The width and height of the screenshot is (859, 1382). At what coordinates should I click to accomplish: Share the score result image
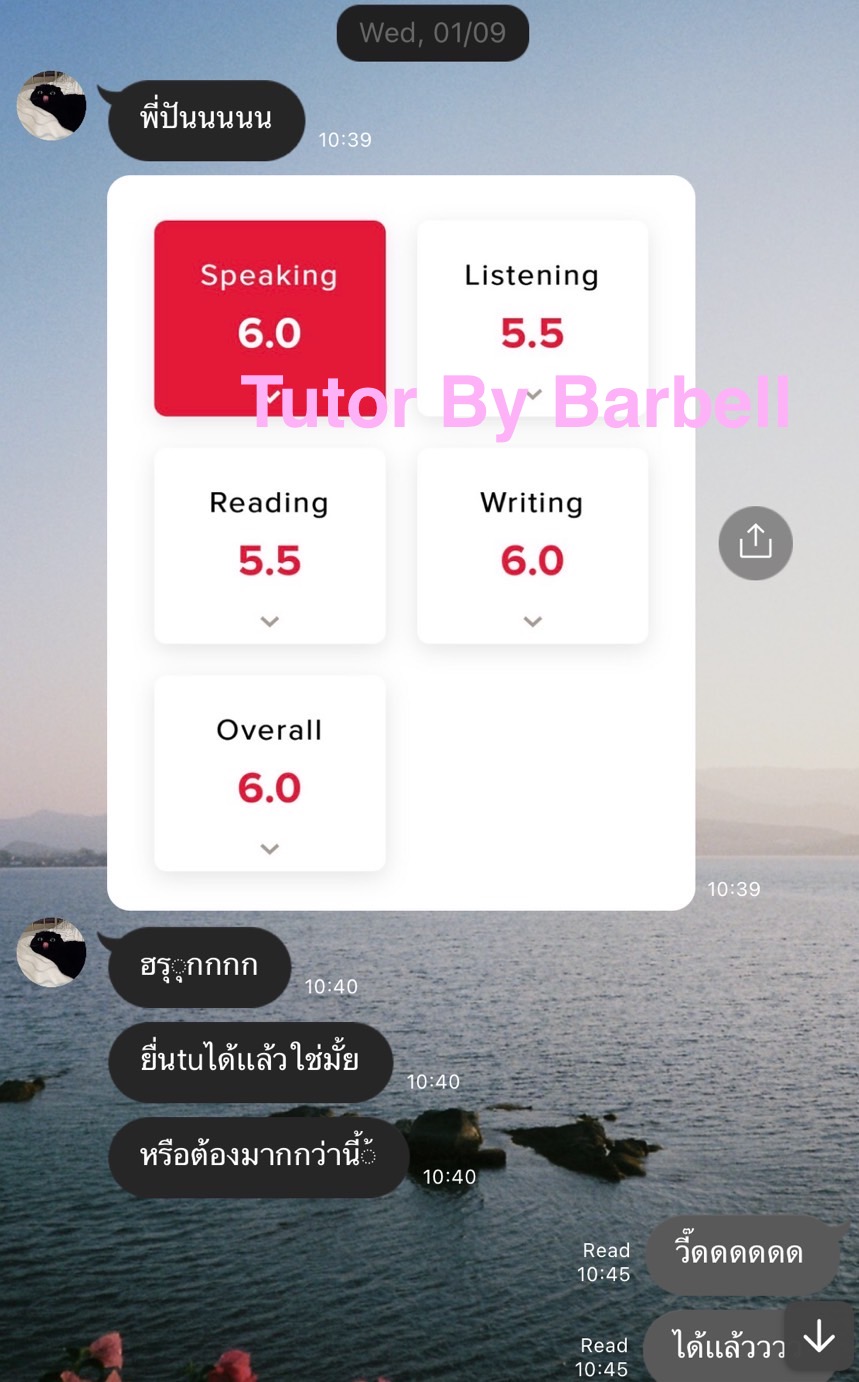(x=755, y=543)
